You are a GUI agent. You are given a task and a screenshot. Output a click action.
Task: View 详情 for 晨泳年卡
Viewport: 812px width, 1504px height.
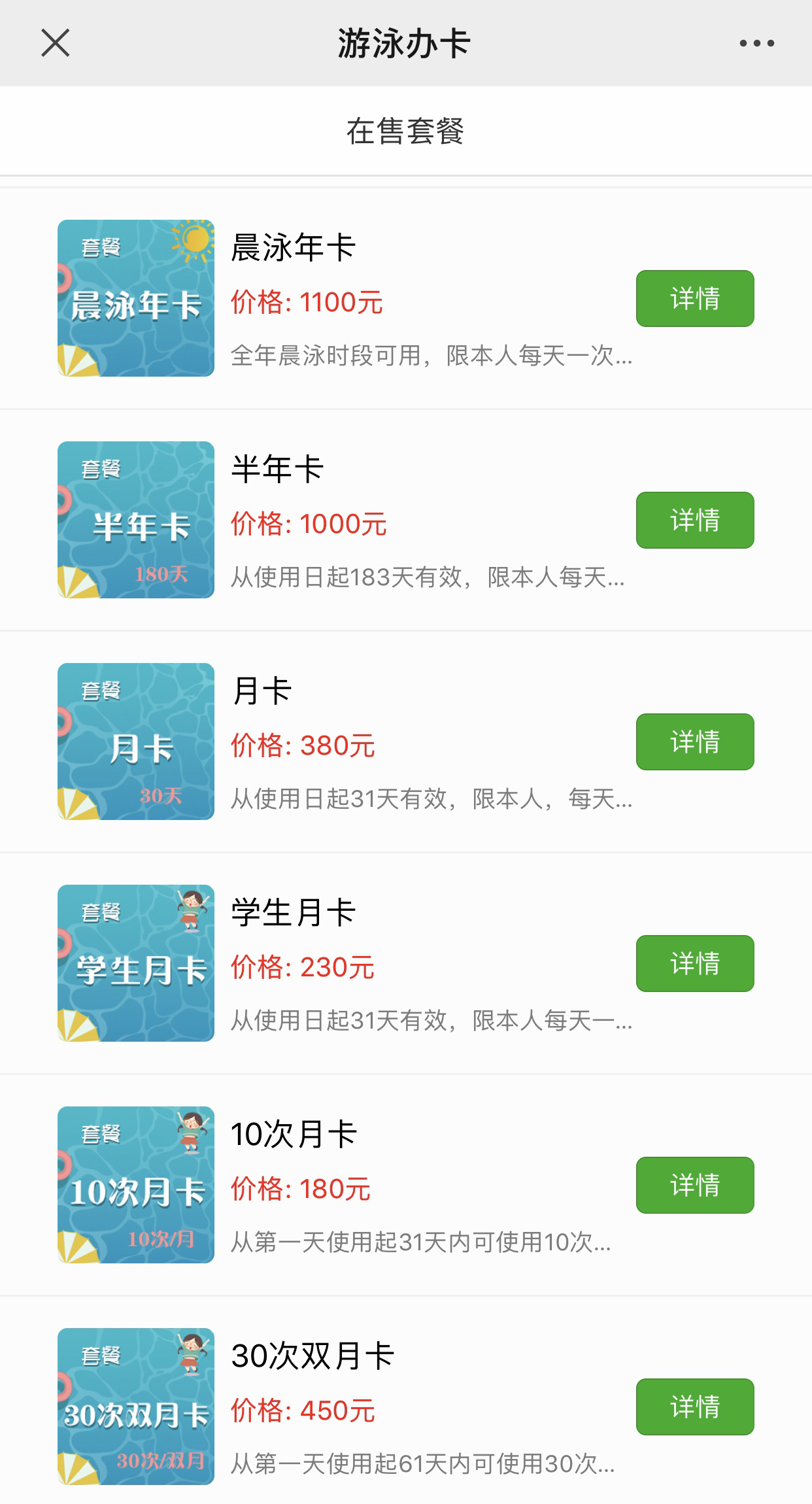694,298
